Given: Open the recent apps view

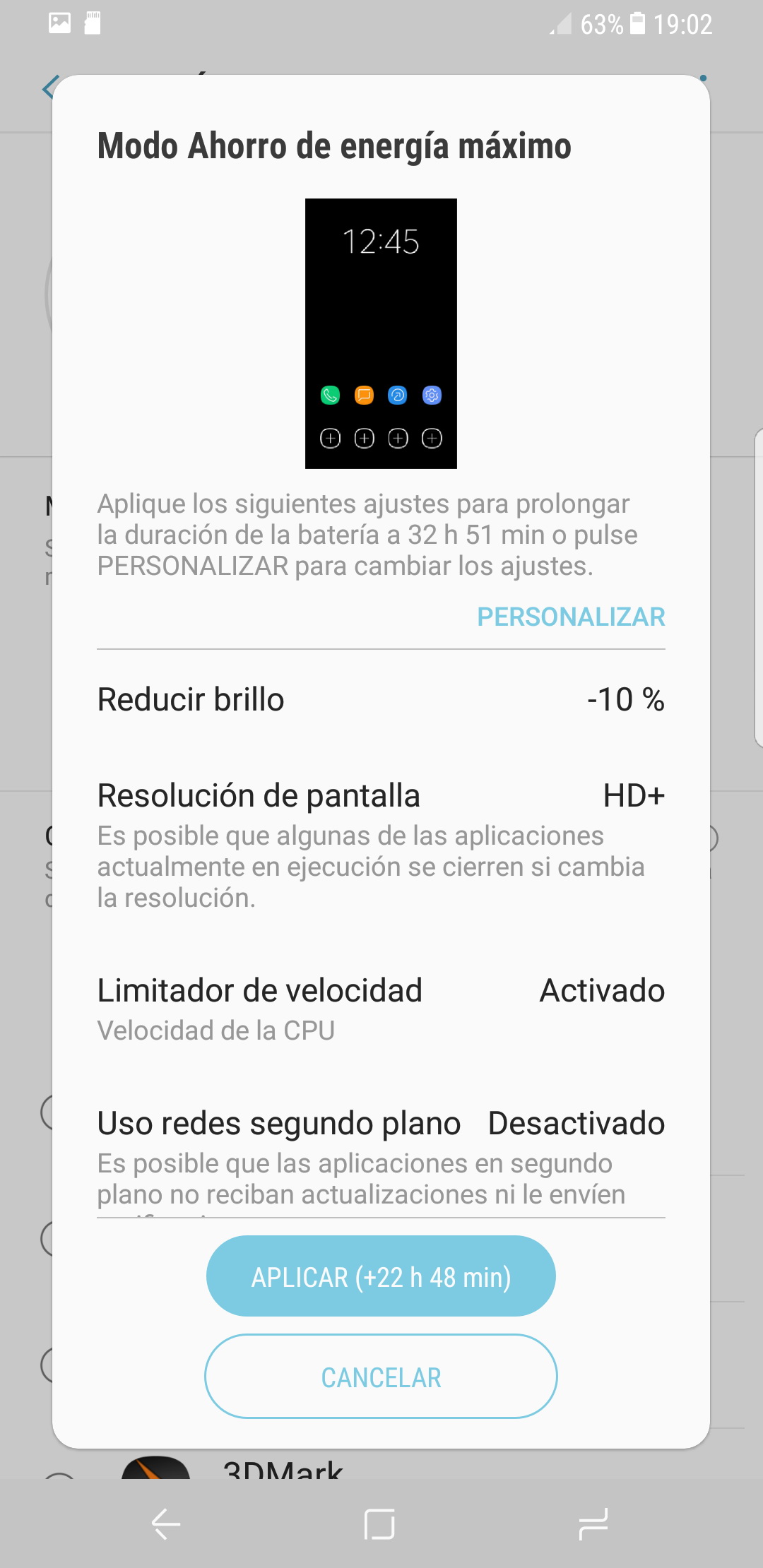Looking at the screenshot, I should tap(593, 1524).
